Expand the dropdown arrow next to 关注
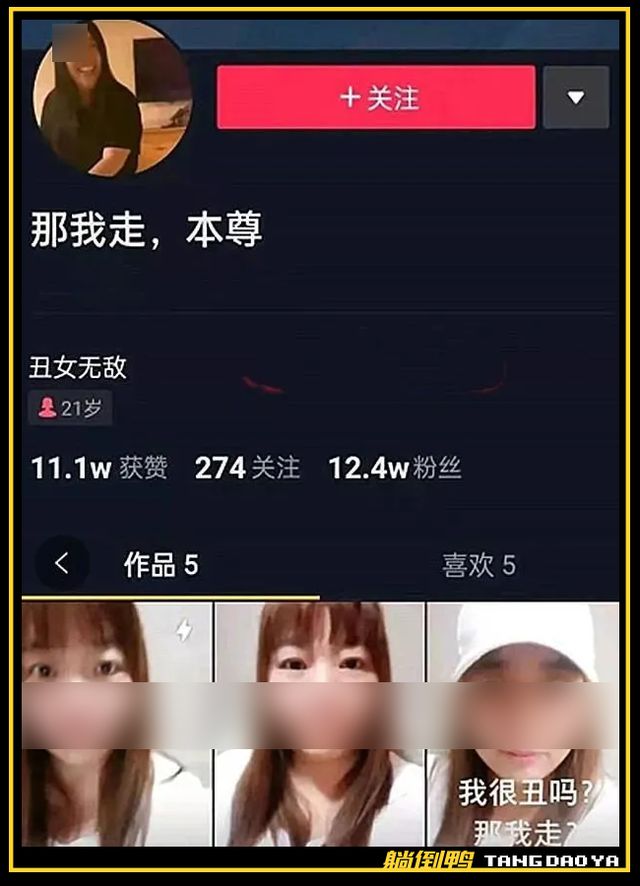Viewport: 640px width, 886px height. click(x=575, y=97)
